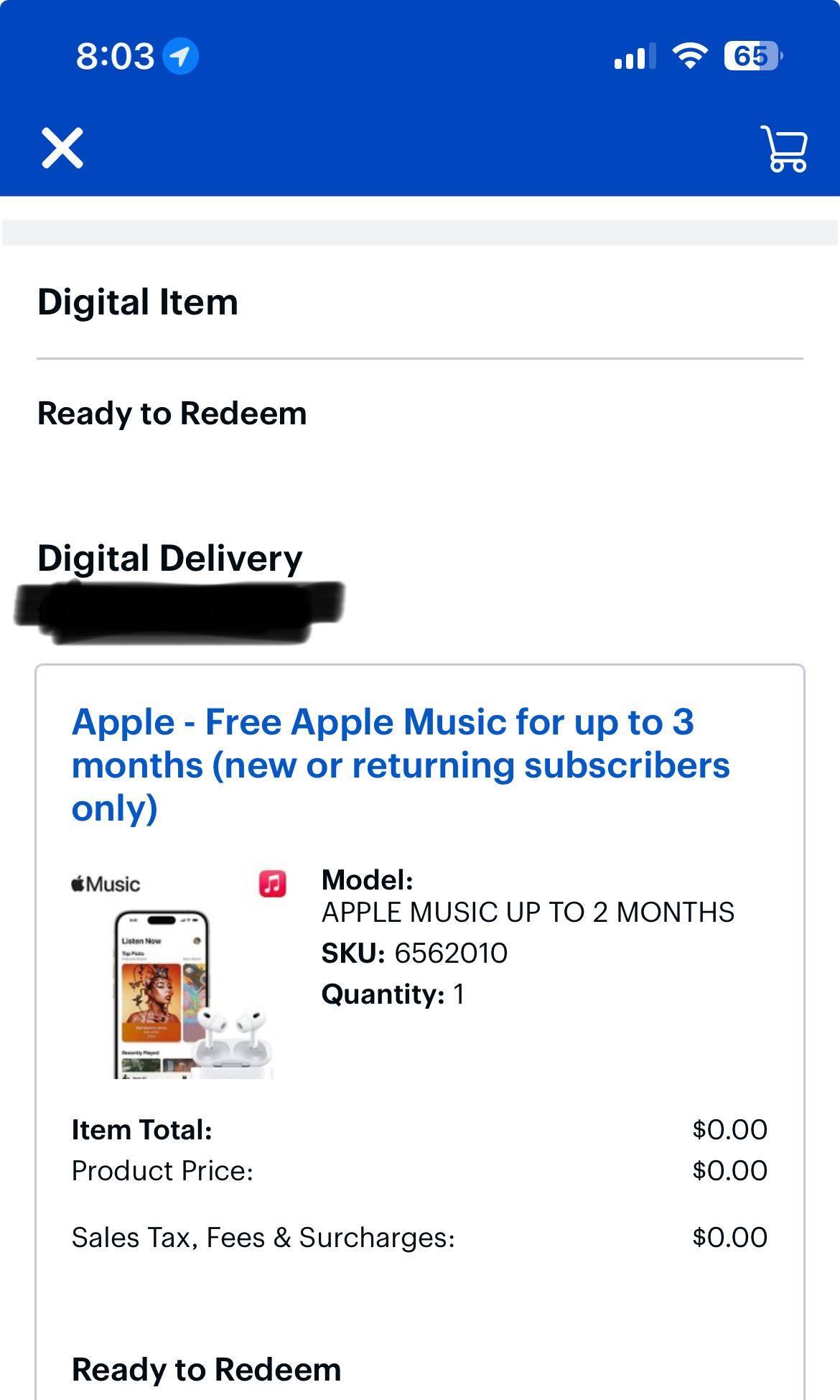Tap the Wi-Fi icon in the status bar
Viewport: 840px width, 1400px height.
tap(686, 54)
